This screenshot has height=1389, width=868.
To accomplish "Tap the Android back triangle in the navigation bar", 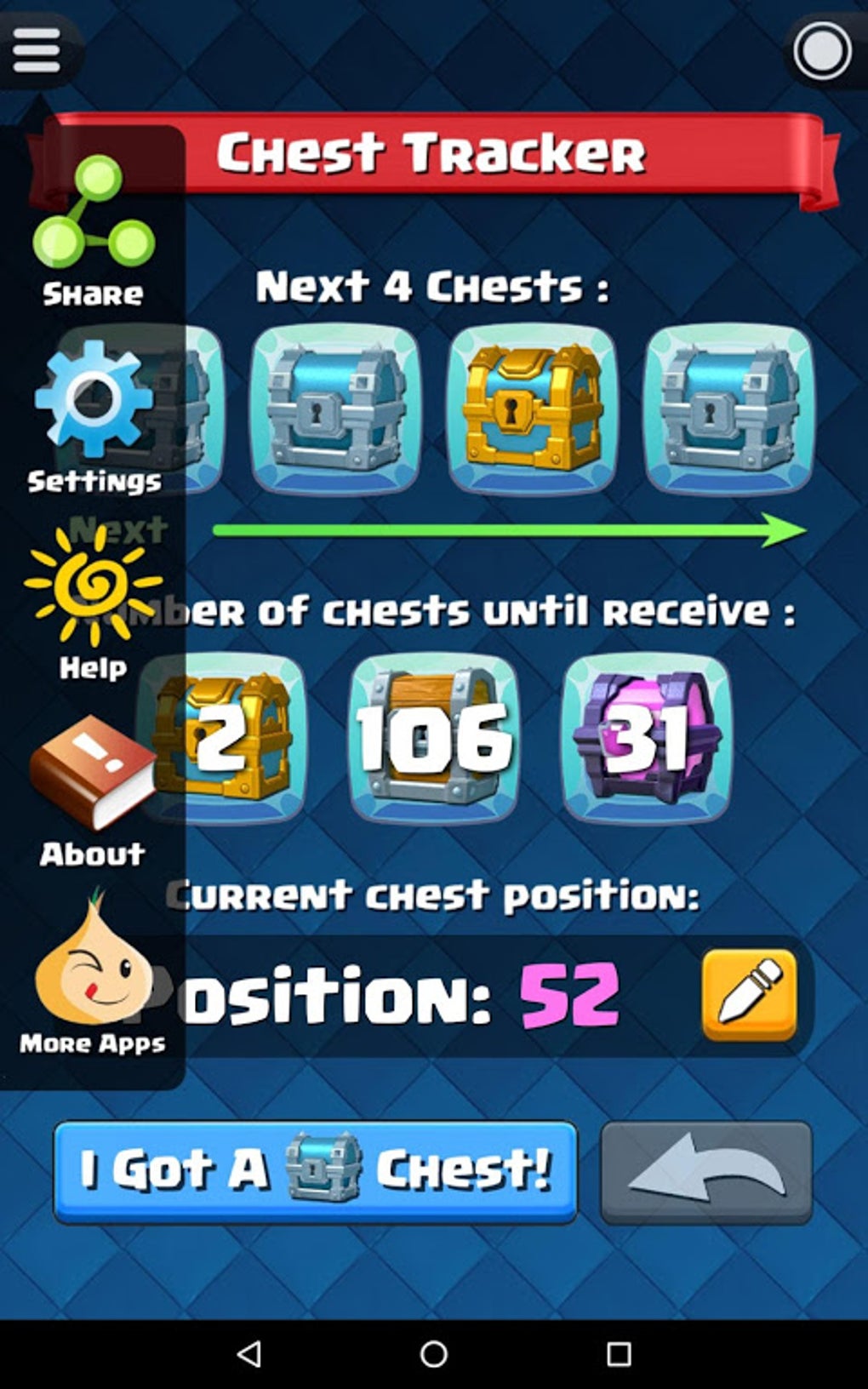I will [249, 1353].
